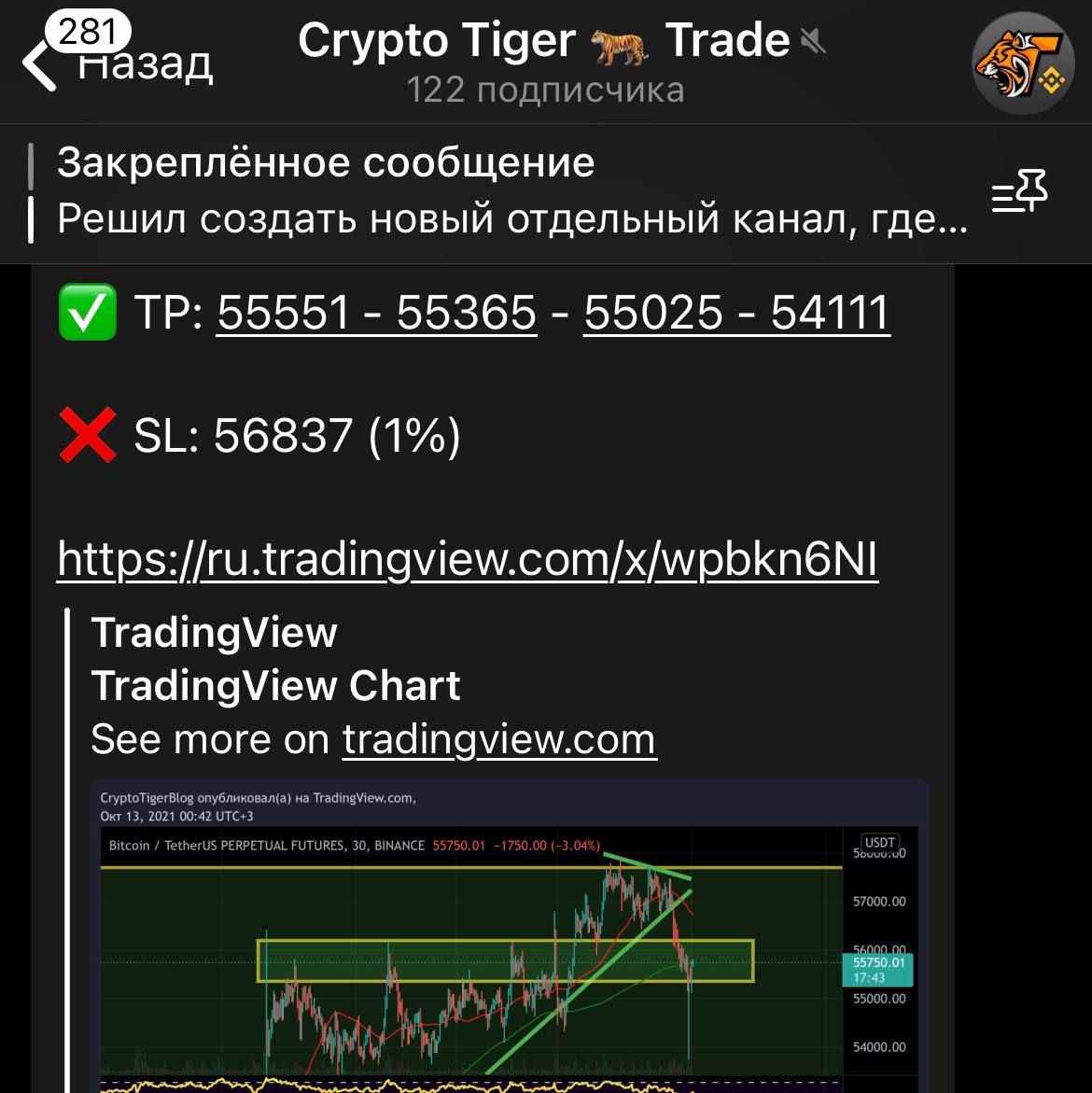
Task: Show the list of pinned messages
Action: (1019, 192)
